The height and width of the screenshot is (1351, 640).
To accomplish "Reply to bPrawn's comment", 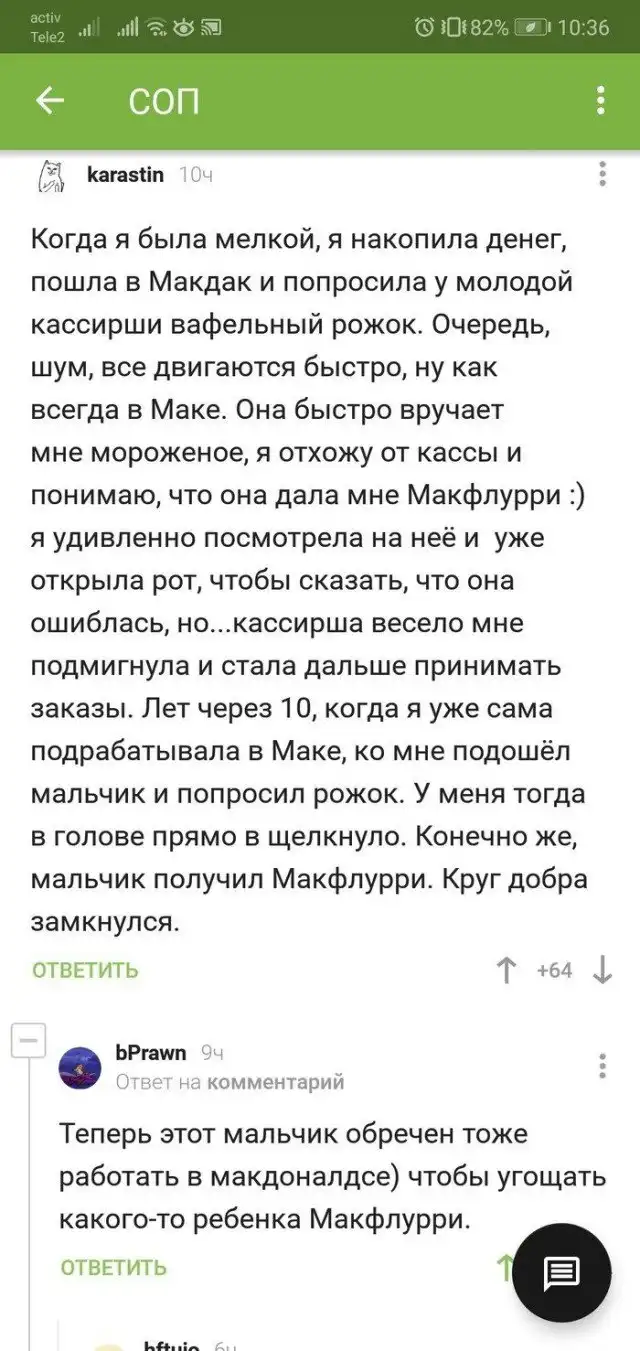I will [113, 1268].
